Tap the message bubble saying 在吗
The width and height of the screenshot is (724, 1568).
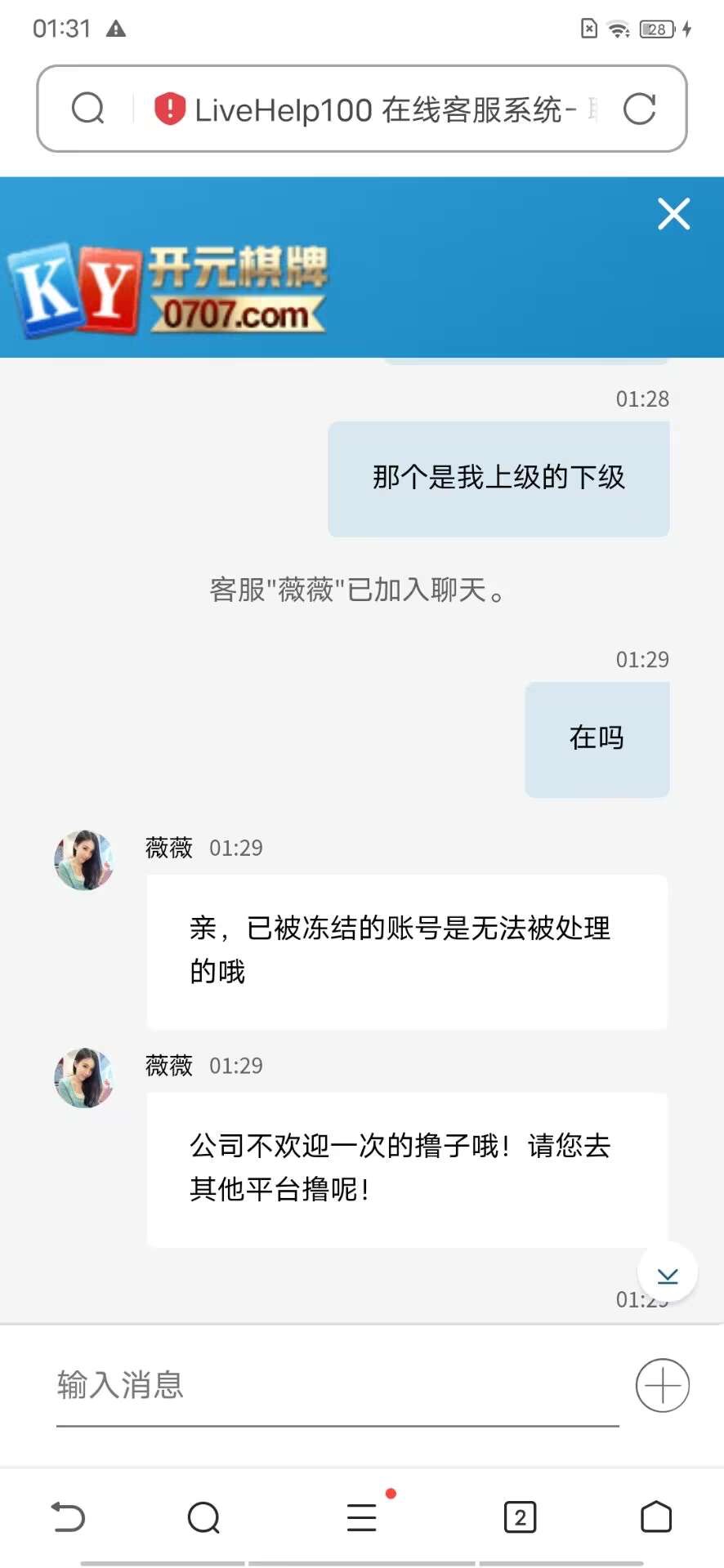(596, 737)
